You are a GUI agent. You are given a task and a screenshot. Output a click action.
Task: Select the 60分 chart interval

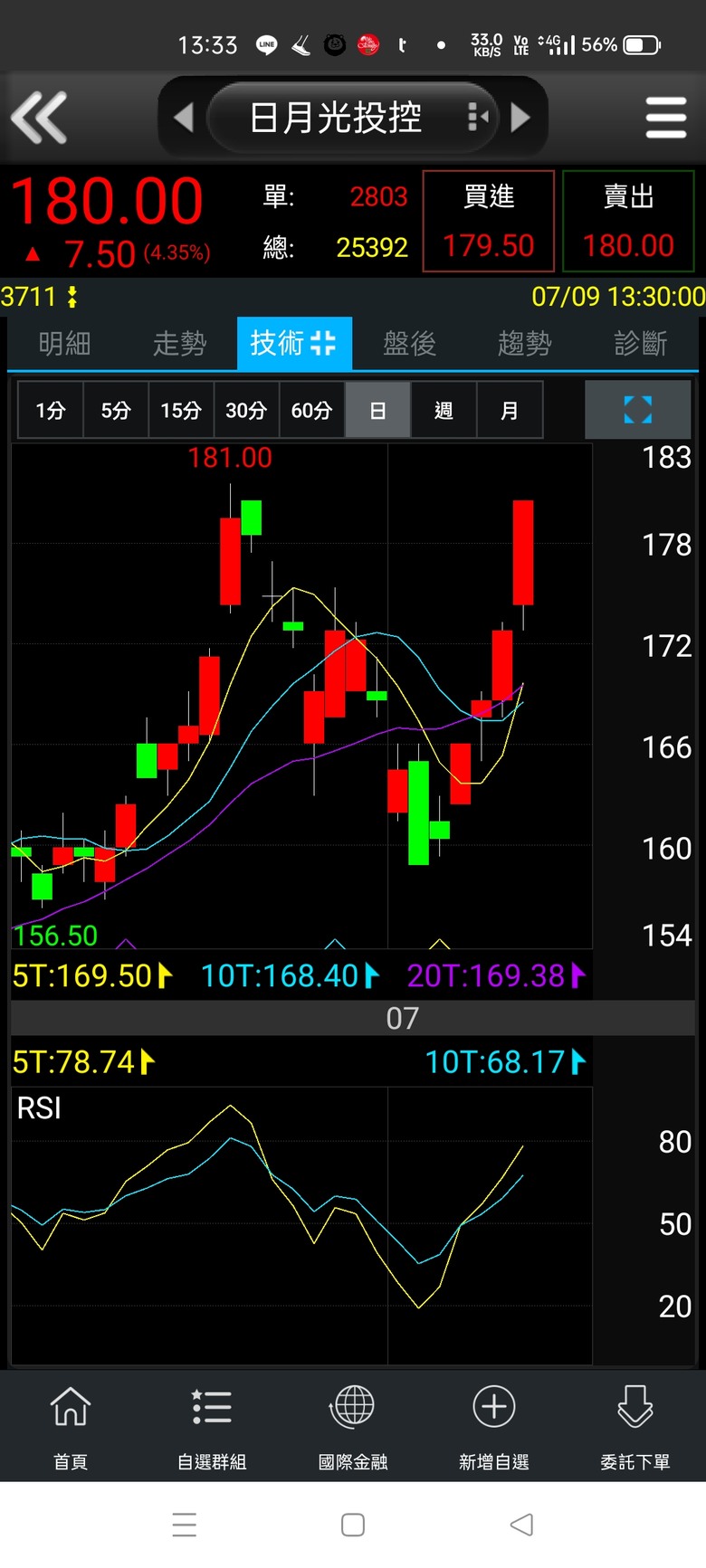coord(311,411)
